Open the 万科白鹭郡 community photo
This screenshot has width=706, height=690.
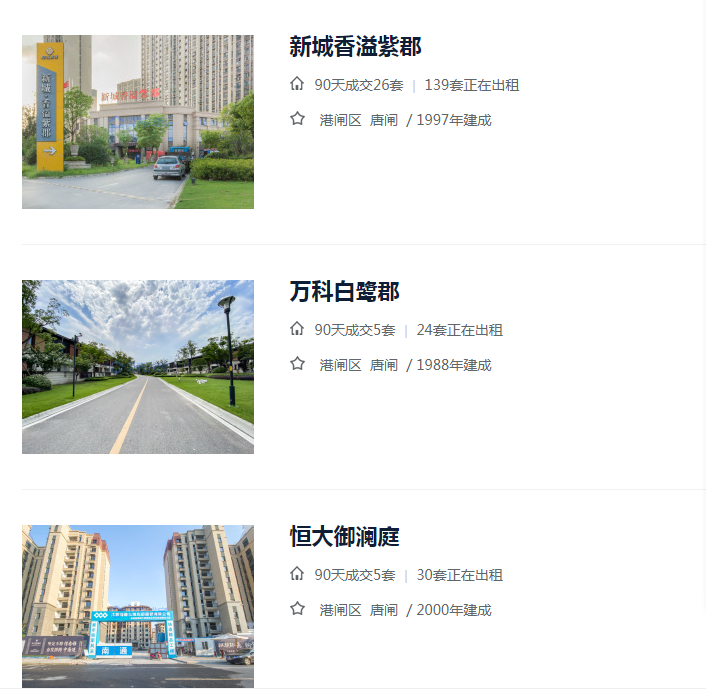[138, 367]
